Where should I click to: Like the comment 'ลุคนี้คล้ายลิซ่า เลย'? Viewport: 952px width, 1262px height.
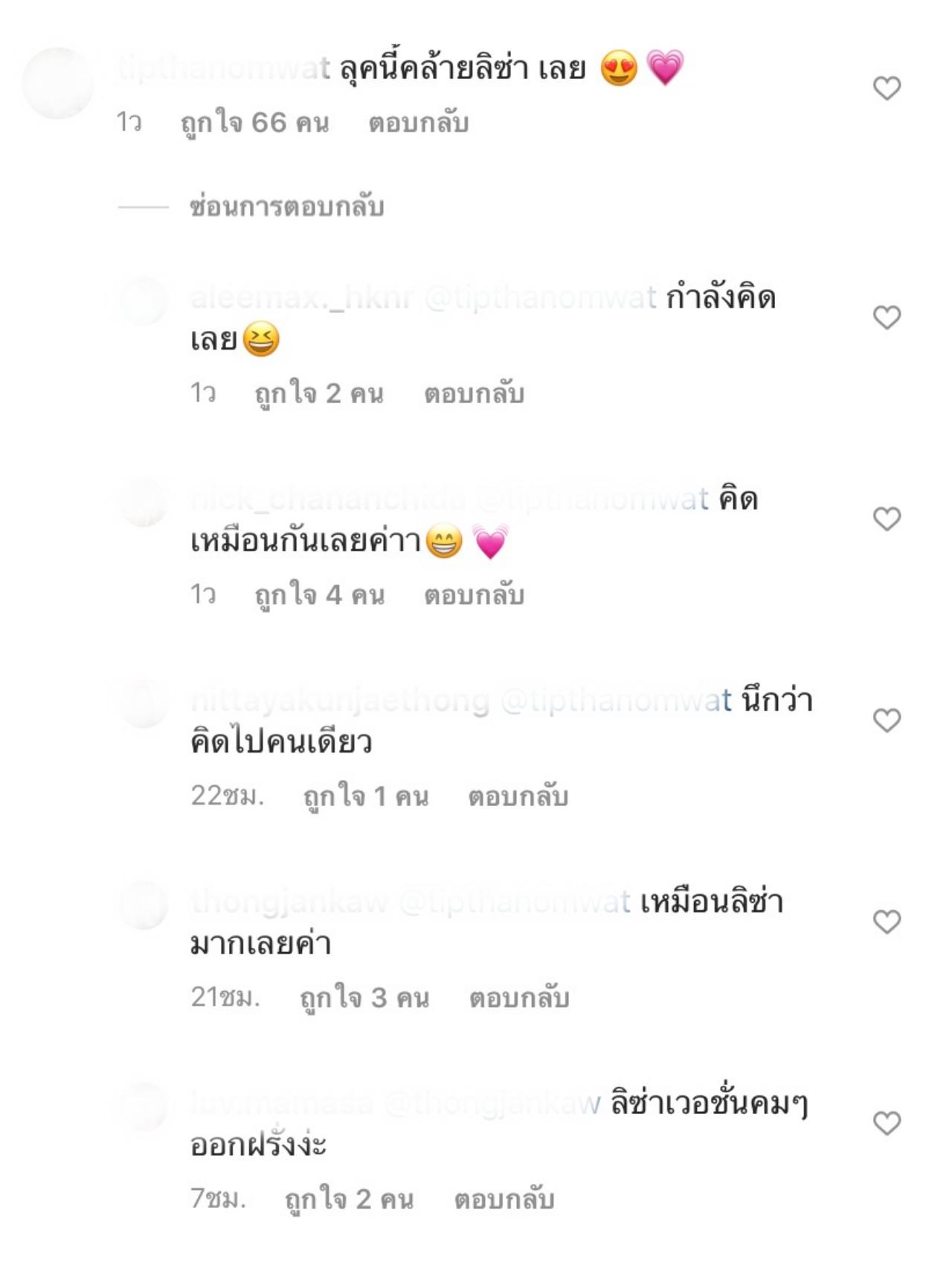pos(887,88)
